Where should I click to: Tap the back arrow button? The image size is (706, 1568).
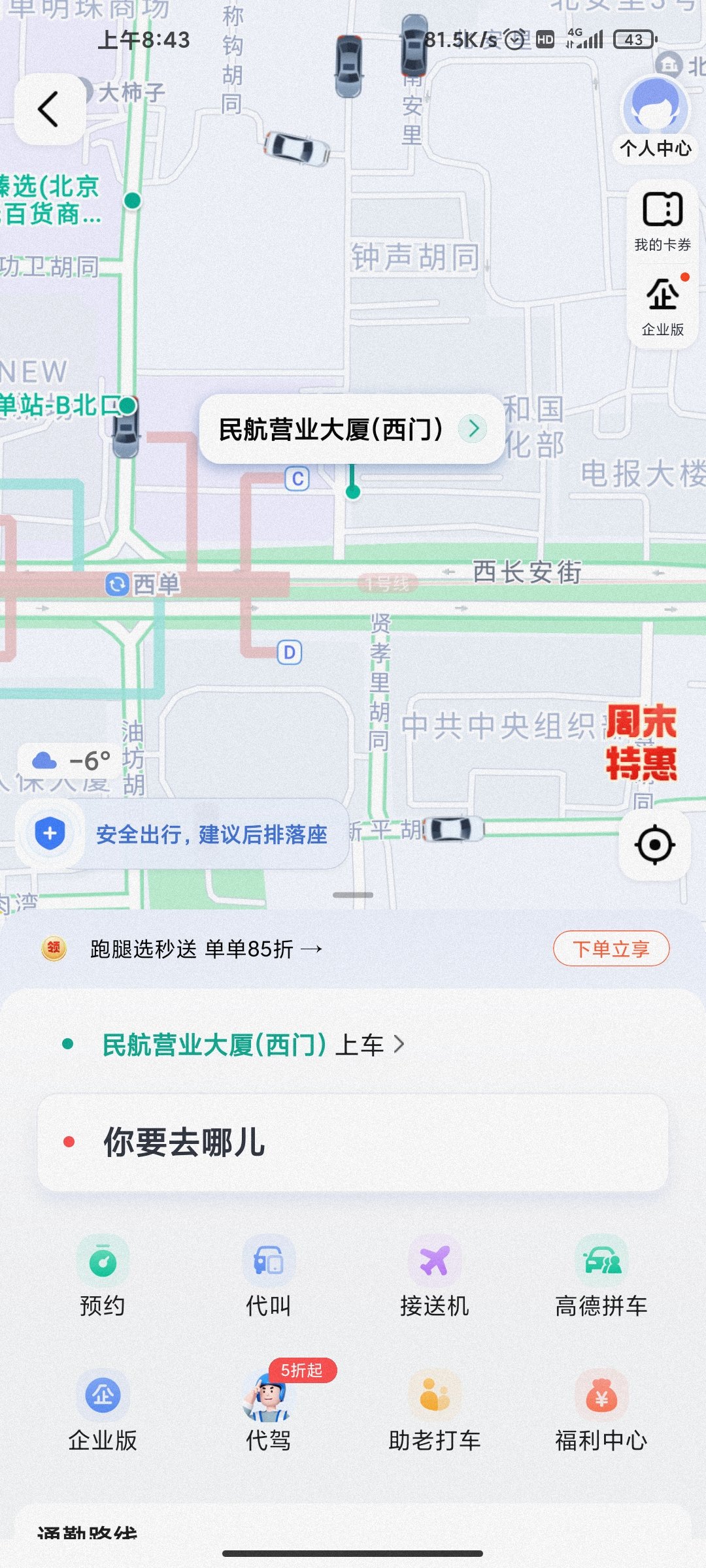(50, 109)
